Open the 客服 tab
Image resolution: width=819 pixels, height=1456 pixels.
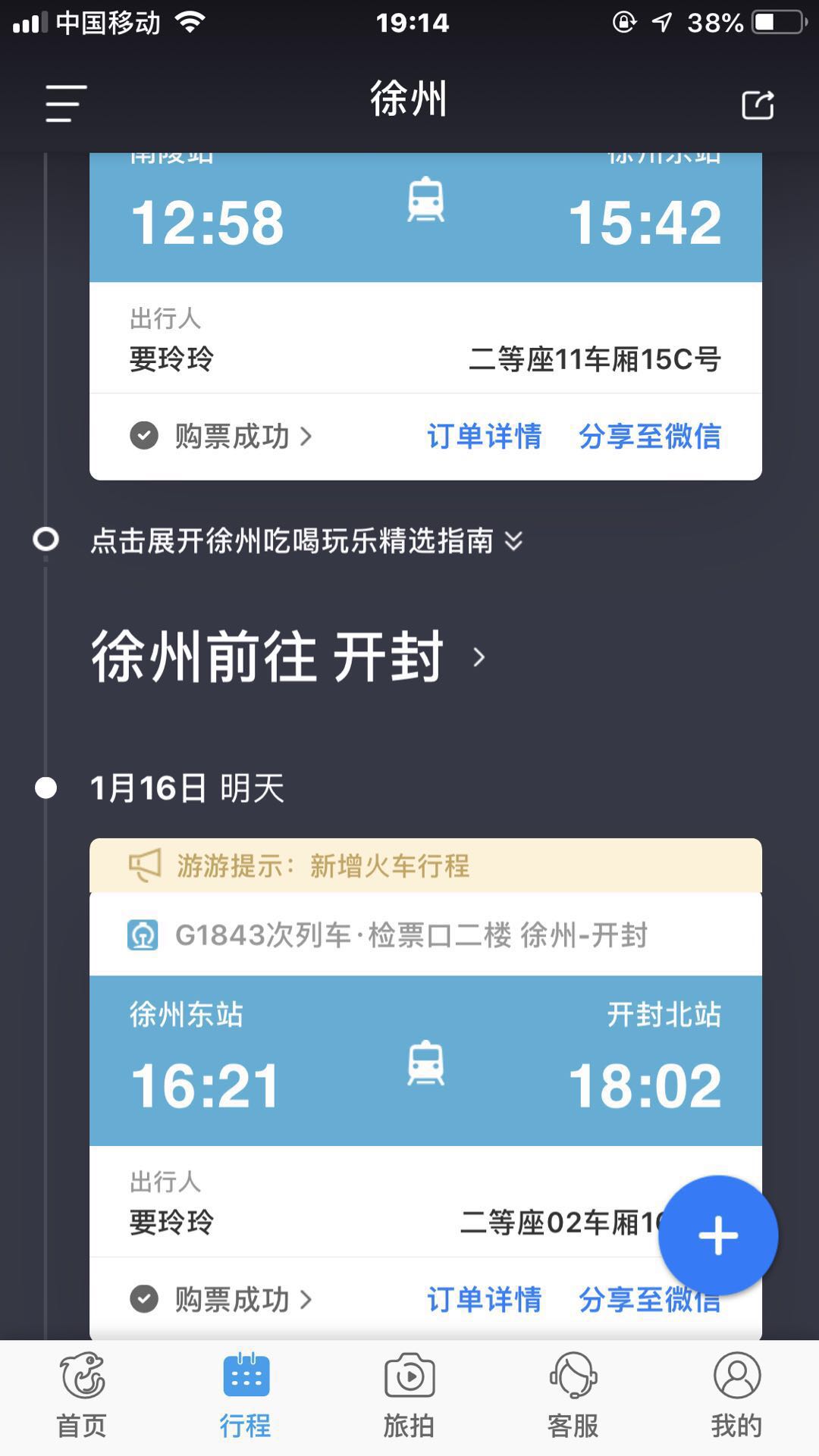click(x=573, y=1396)
